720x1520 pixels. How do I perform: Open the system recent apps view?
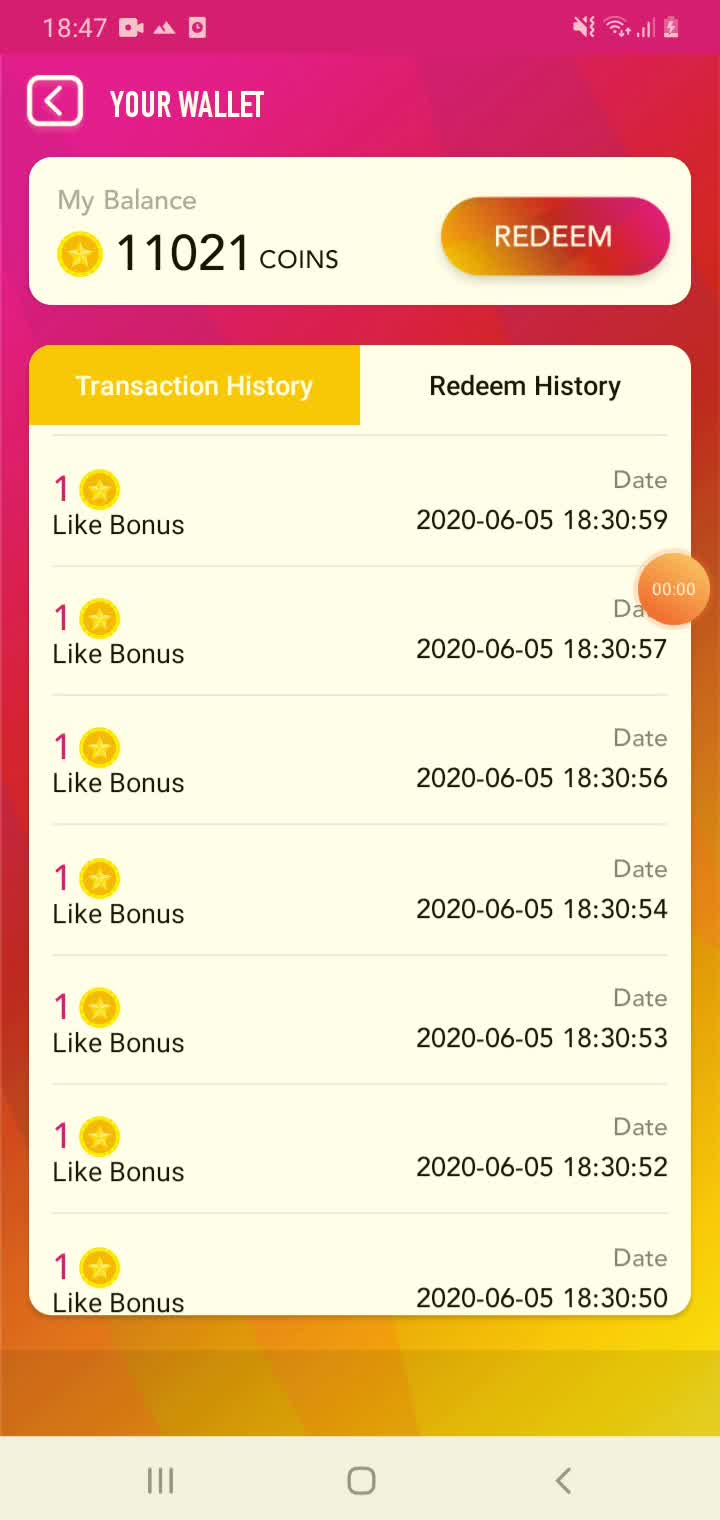160,1480
